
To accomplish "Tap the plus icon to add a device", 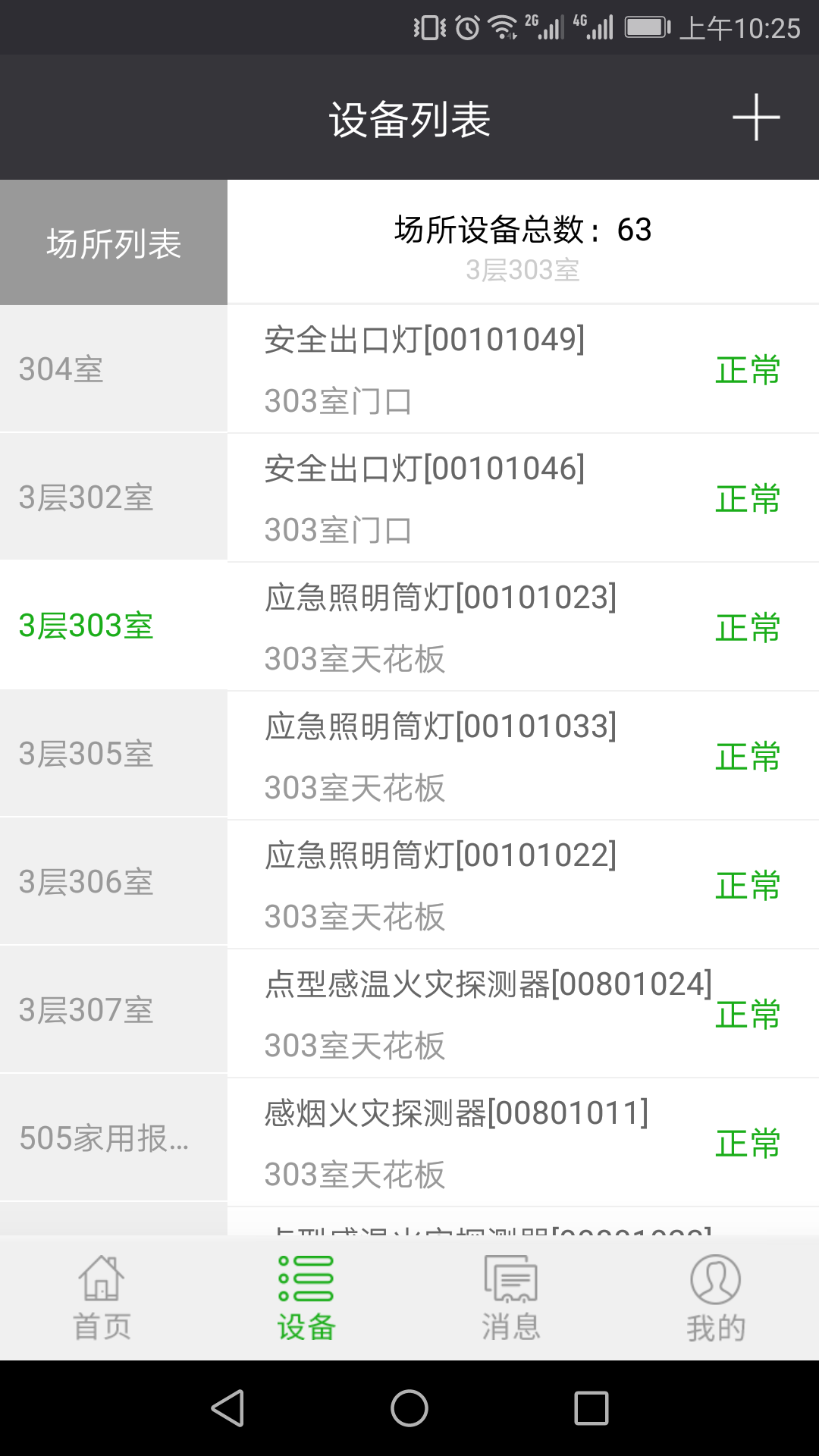I will (755, 118).
